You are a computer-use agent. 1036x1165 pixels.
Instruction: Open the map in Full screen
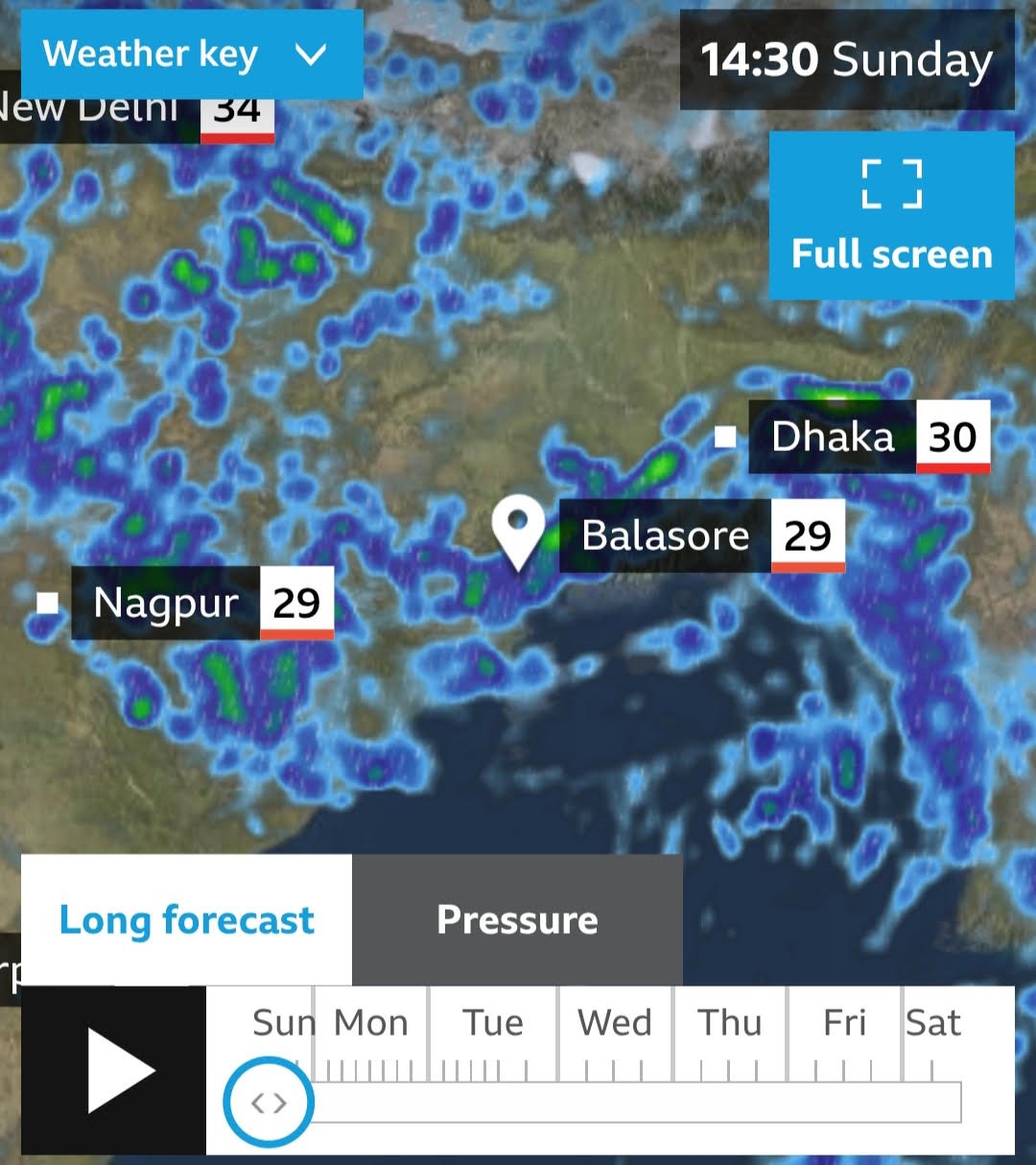pos(892,216)
